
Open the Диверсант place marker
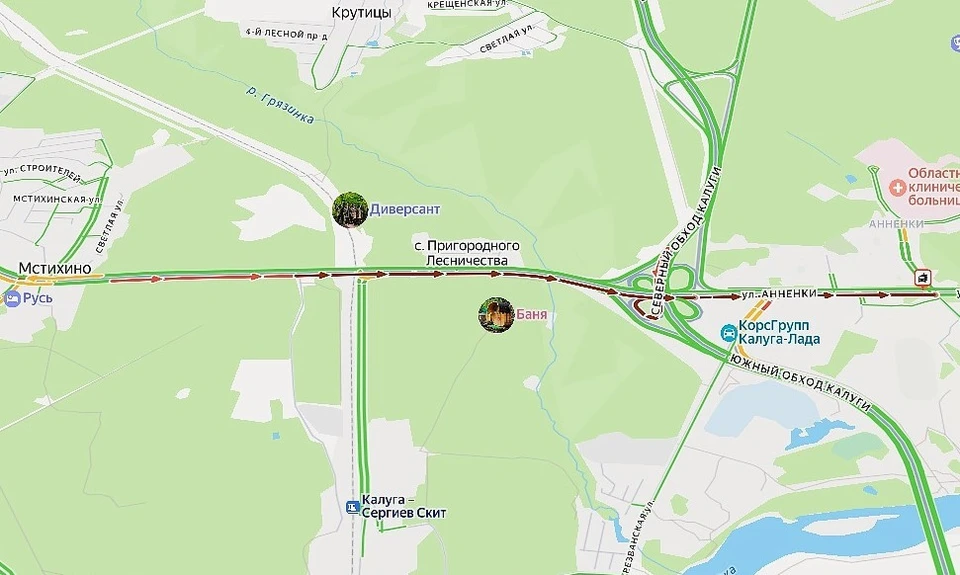point(350,210)
